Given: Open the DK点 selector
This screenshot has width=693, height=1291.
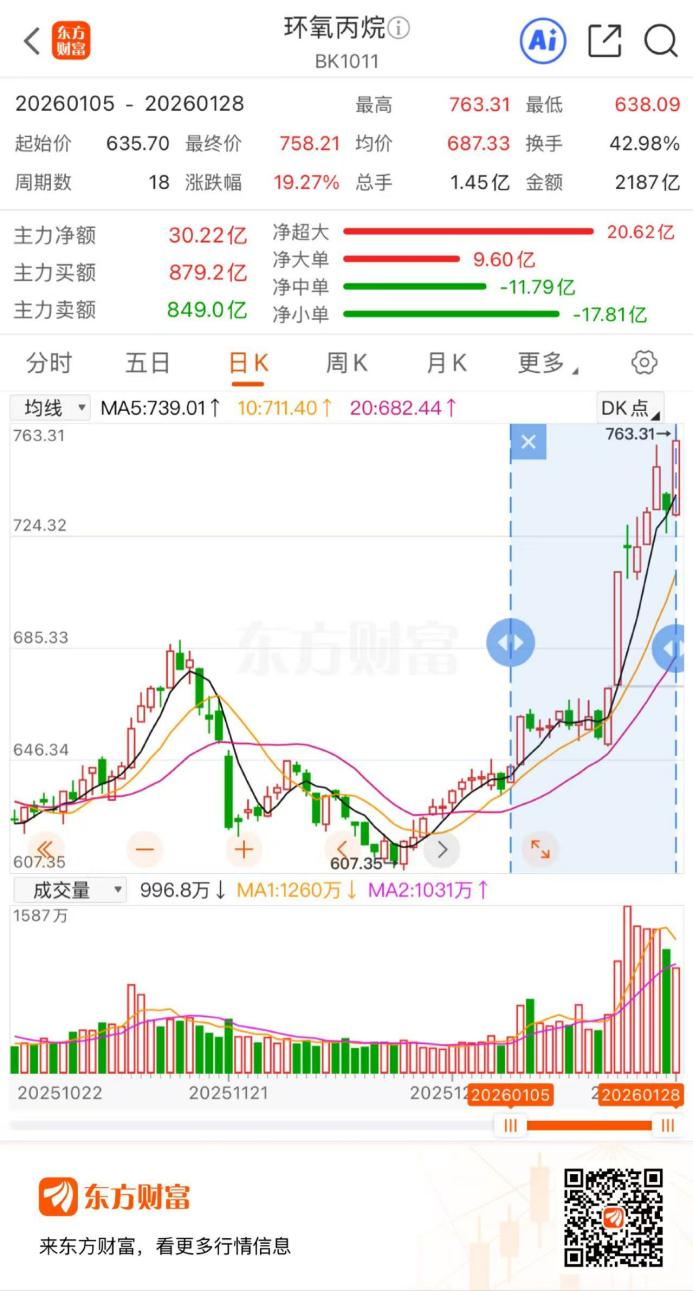Looking at the screenshot, I should click(x=630, y=408).
